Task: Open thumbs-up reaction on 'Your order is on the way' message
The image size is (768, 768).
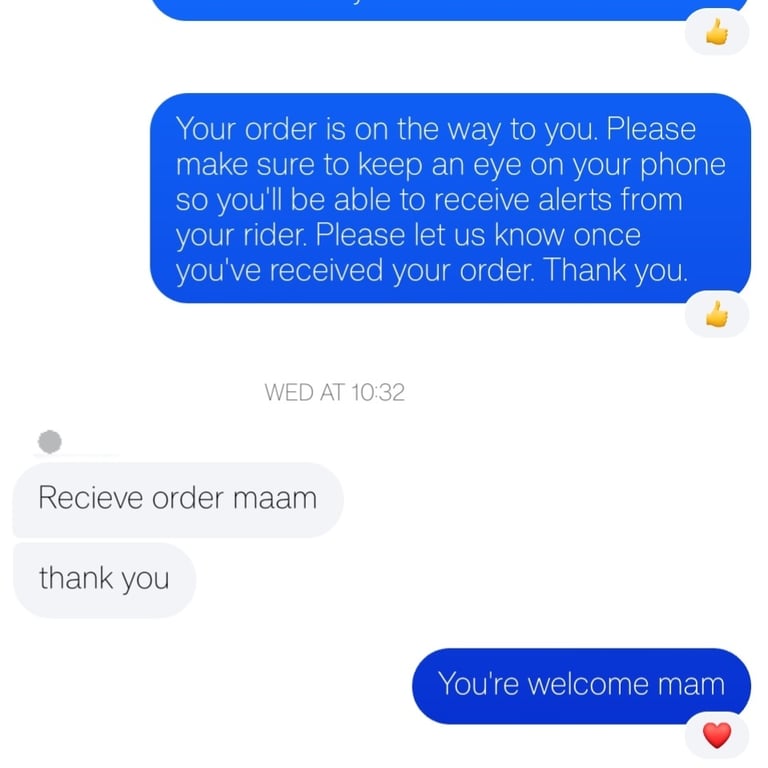Action: (717, 314)
